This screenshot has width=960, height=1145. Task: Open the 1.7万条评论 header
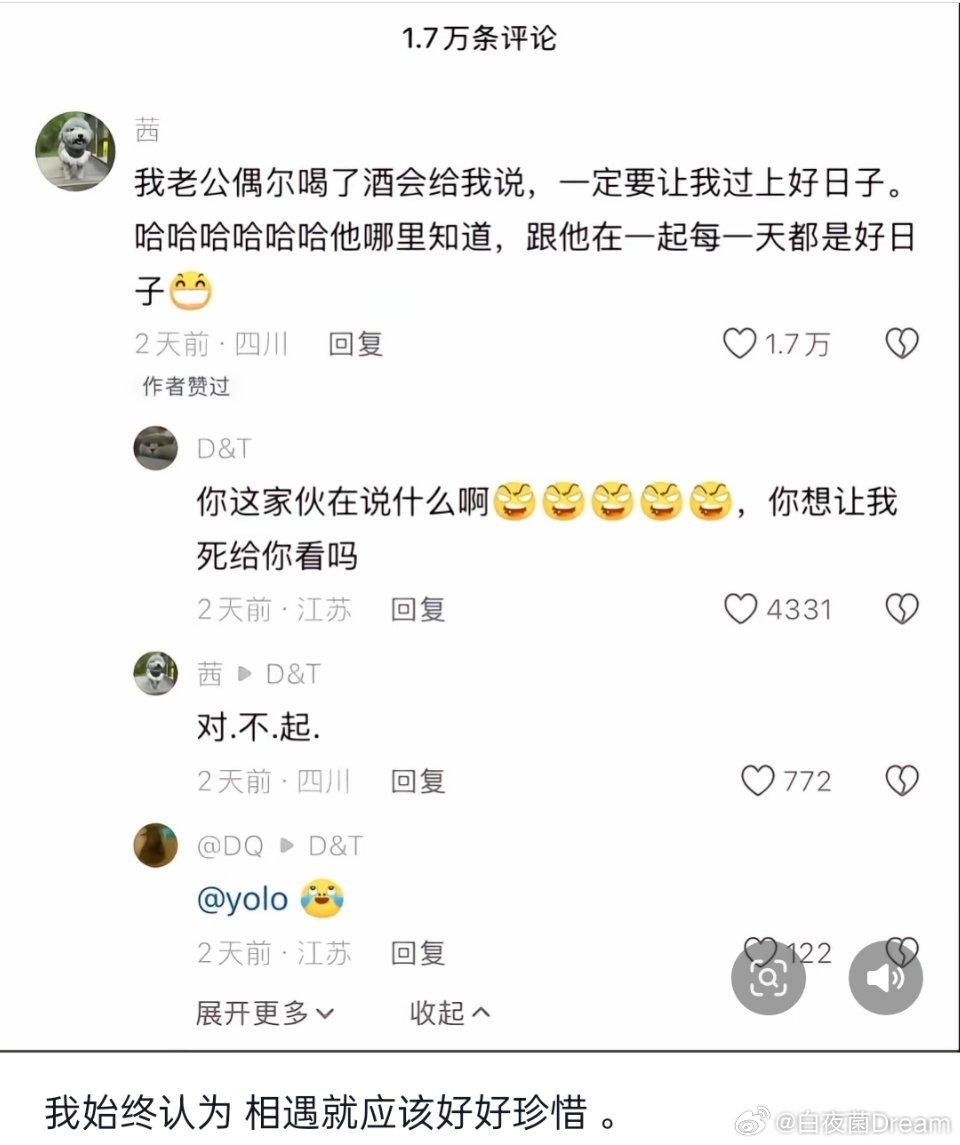480,38
